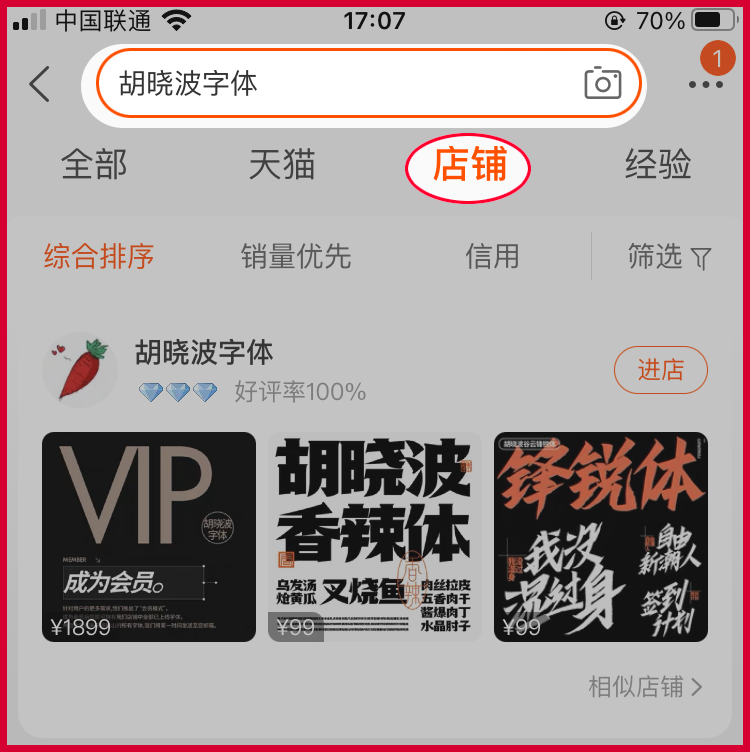Open the 筛选 filter options
Image resolution: width=750 pixels, height=752 pixels.
pos(669,257)
